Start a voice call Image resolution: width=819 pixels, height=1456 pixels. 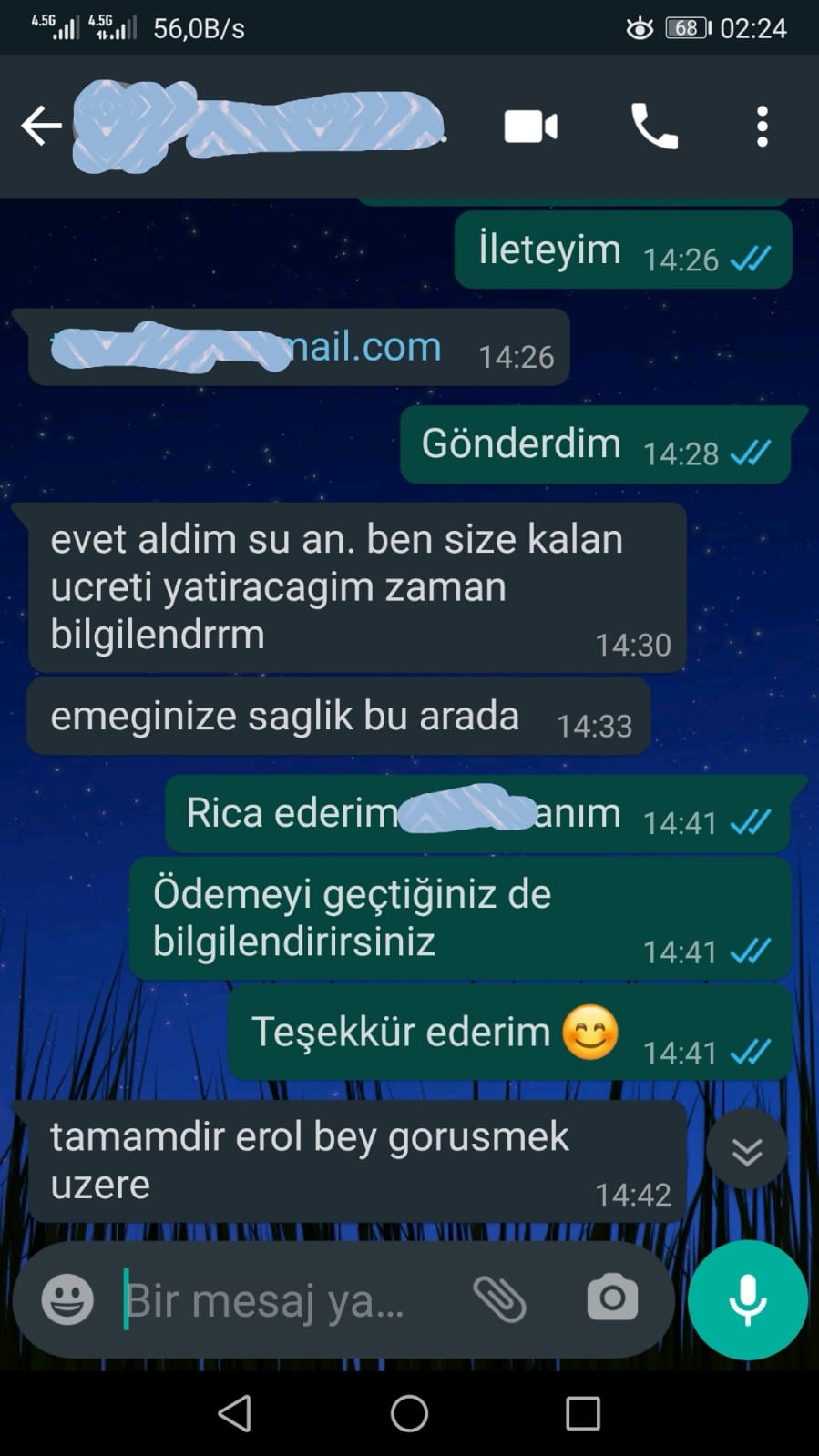(654, 127)
